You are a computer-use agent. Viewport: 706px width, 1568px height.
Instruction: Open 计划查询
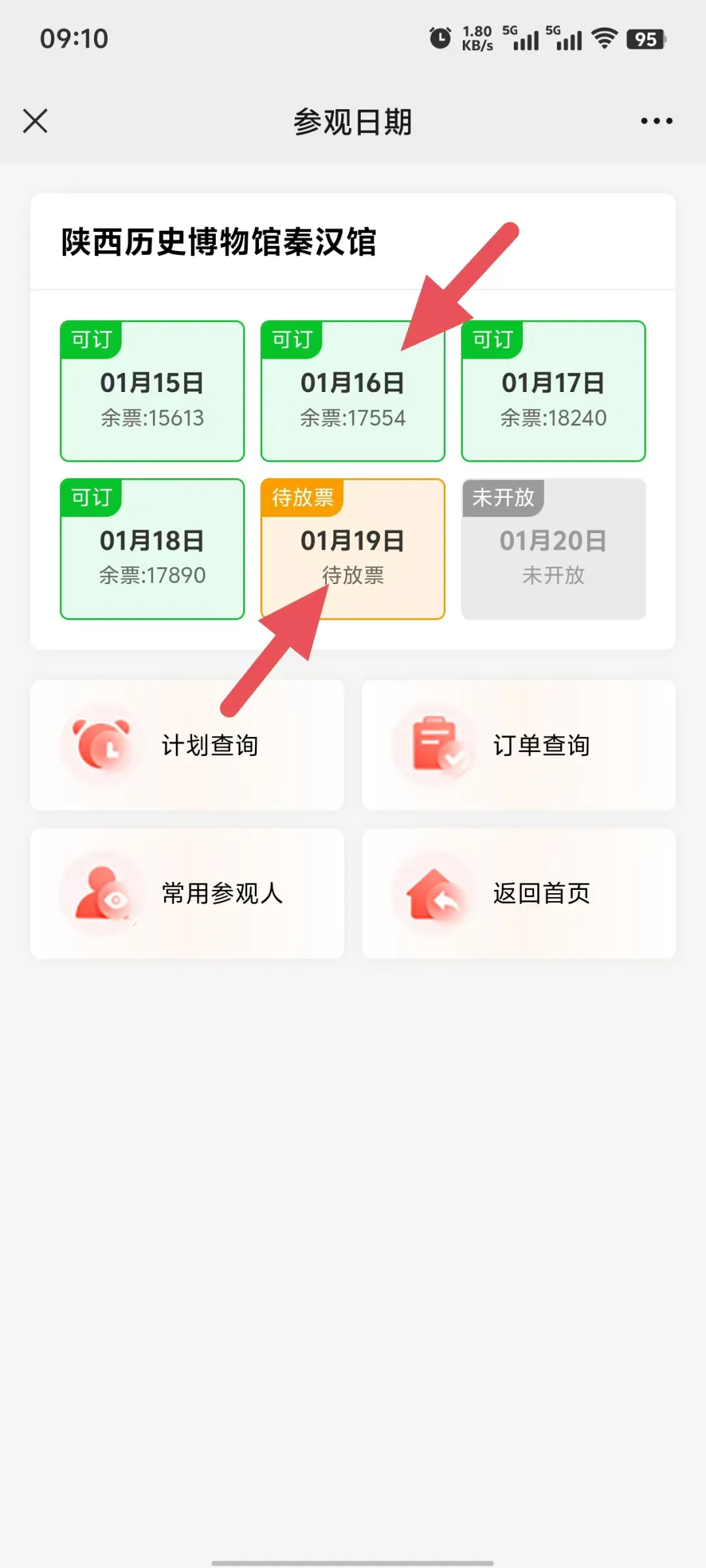click(187, 745)
